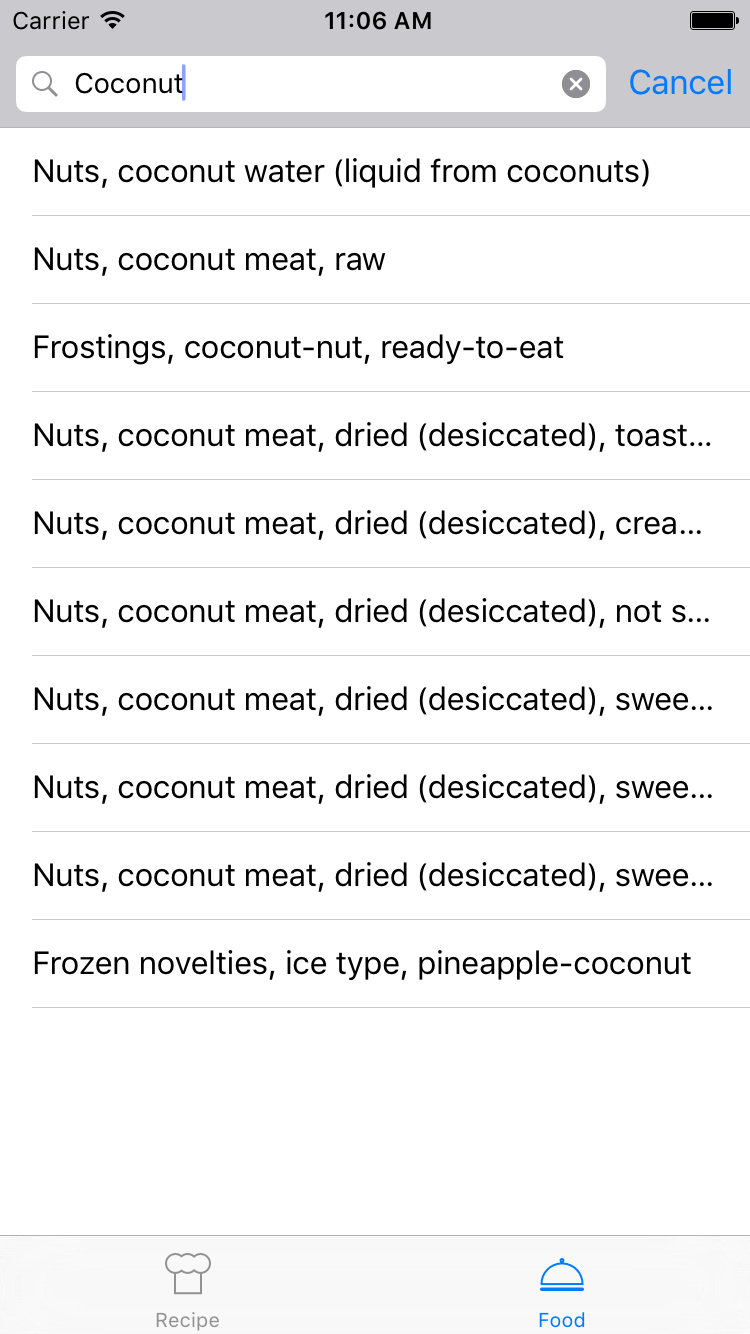Screen dimensions: 750x1334
Task: Cancel the search
Action: 680,83
